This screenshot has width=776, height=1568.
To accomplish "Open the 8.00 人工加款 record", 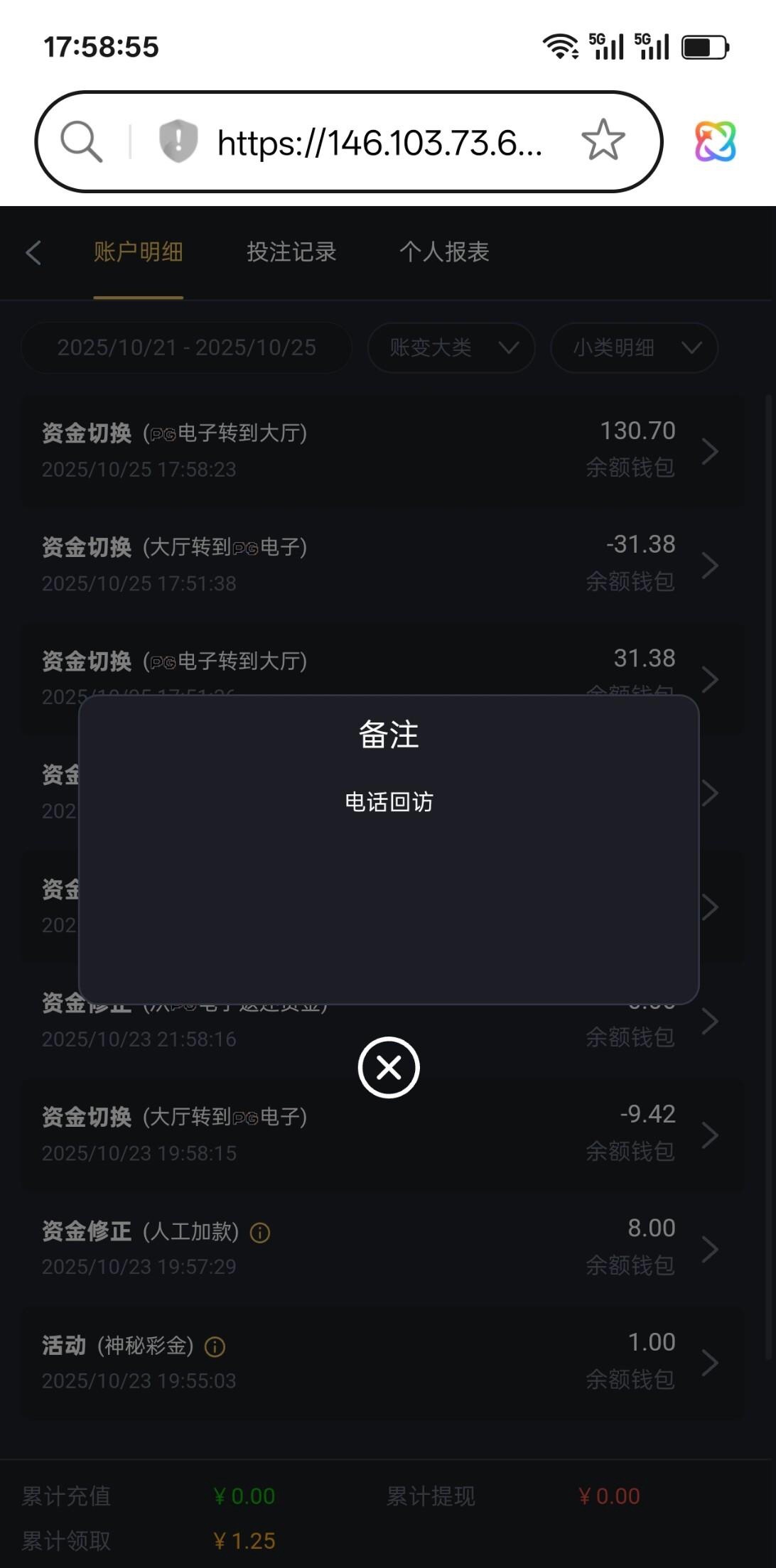I will tap(384, 1248).
